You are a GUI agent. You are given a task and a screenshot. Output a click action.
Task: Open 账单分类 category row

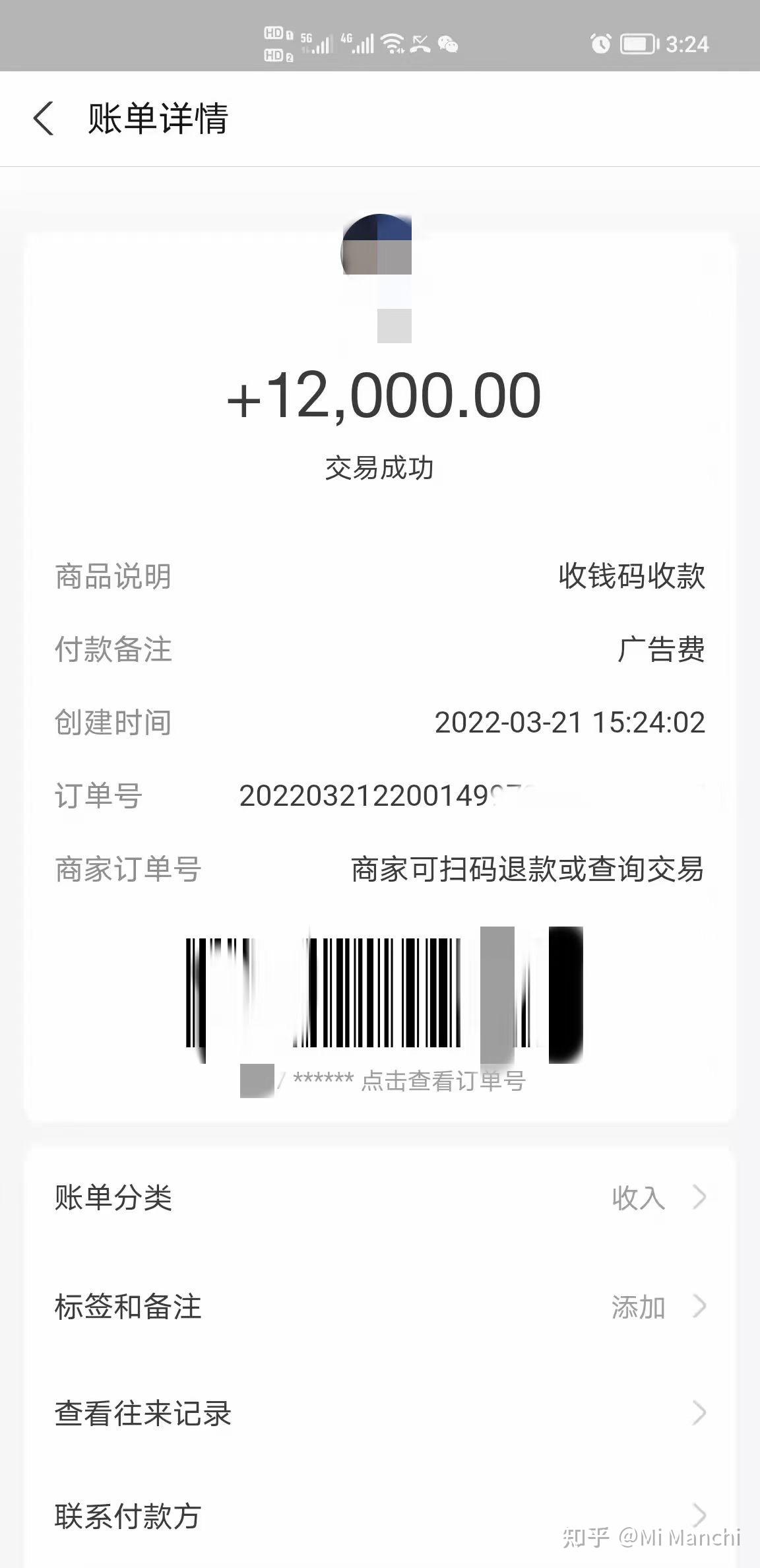click(379, 1197)
